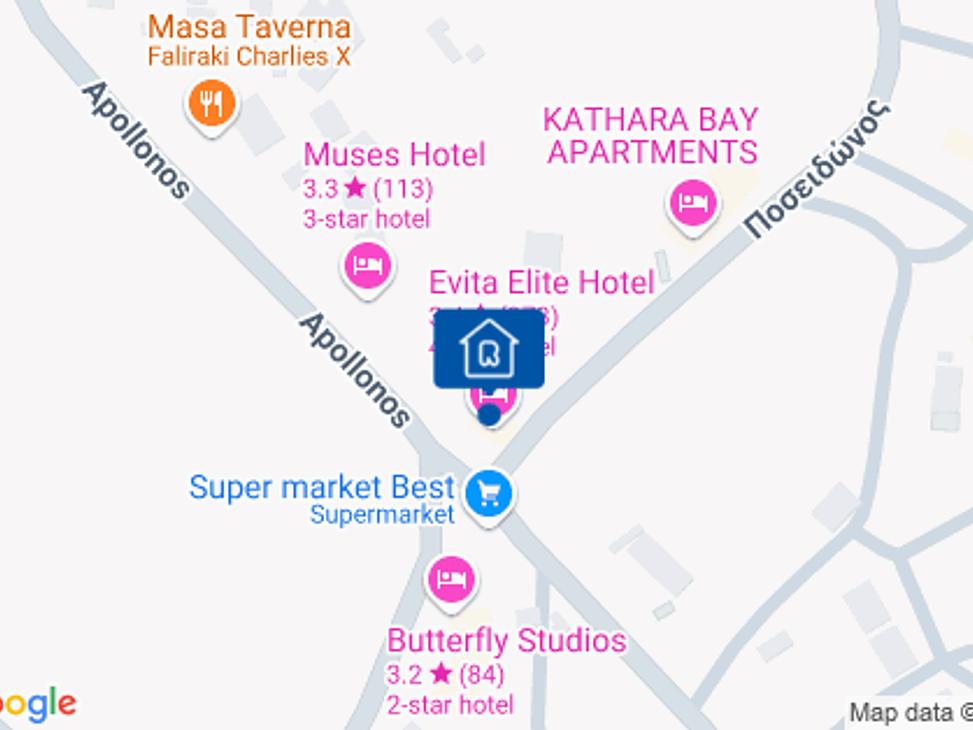Open the blue house property marker

(489, 349)
